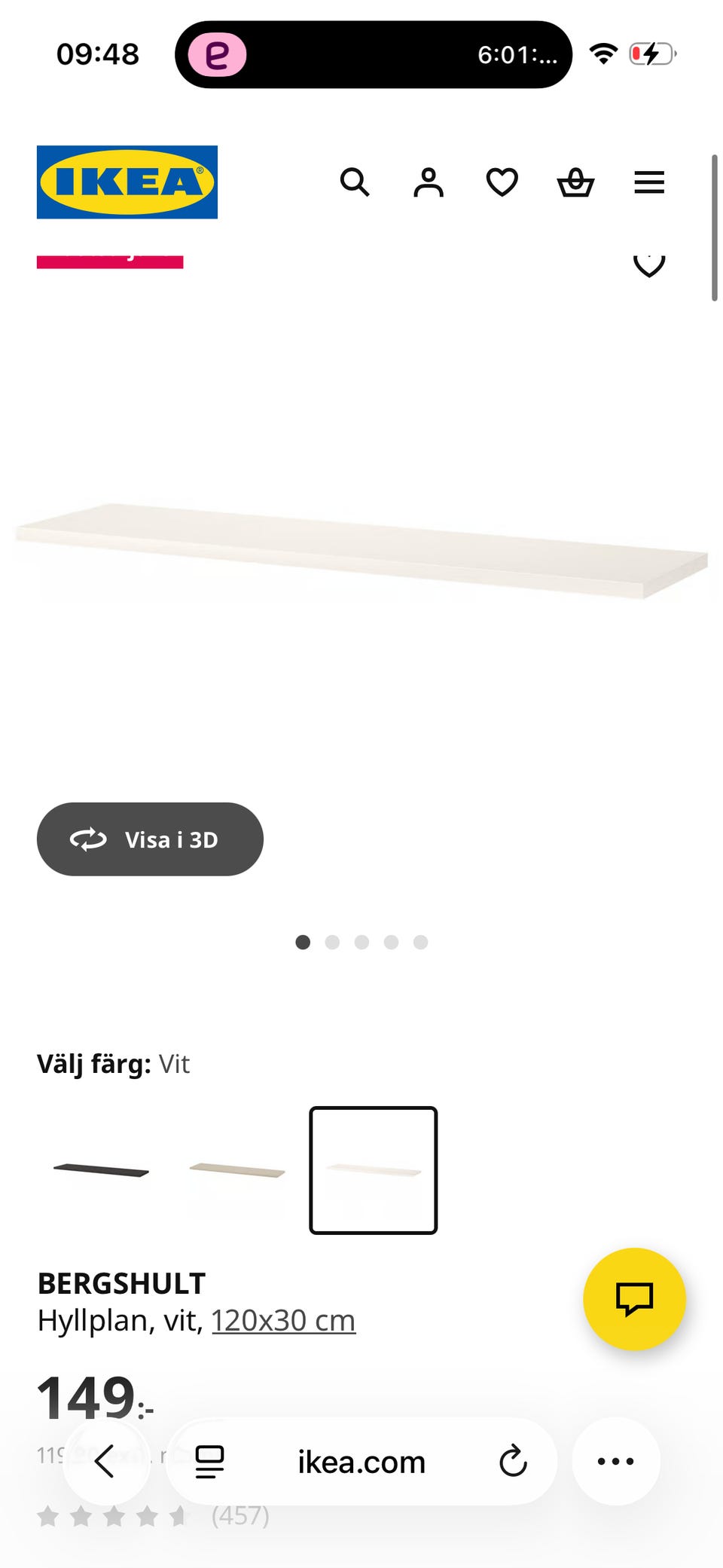
Task: Expand more image slides via last carousel dot
Action: [420, 942]
